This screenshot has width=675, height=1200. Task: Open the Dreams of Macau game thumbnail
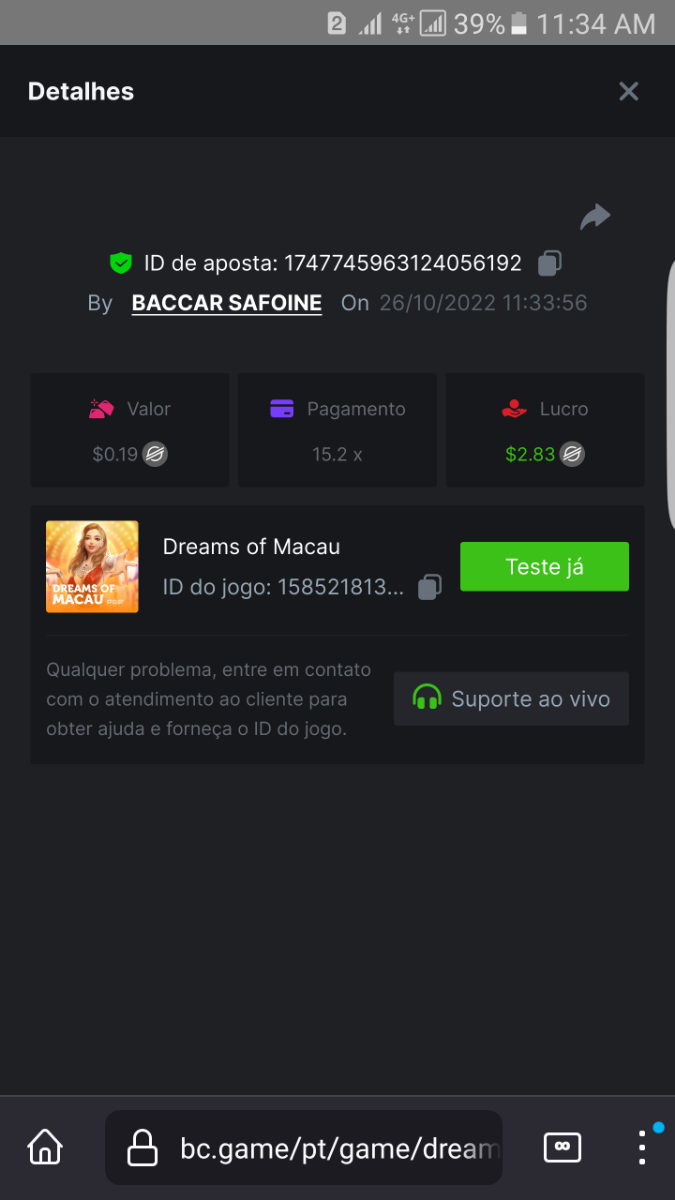pyautogui.click(x=92, y=567)
